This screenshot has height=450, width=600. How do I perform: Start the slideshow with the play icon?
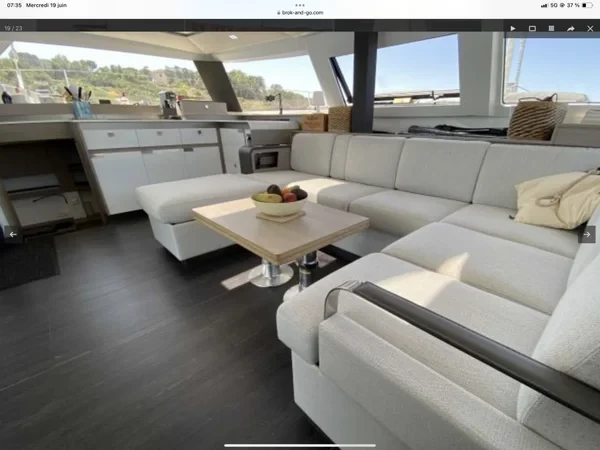pos(513,28)
